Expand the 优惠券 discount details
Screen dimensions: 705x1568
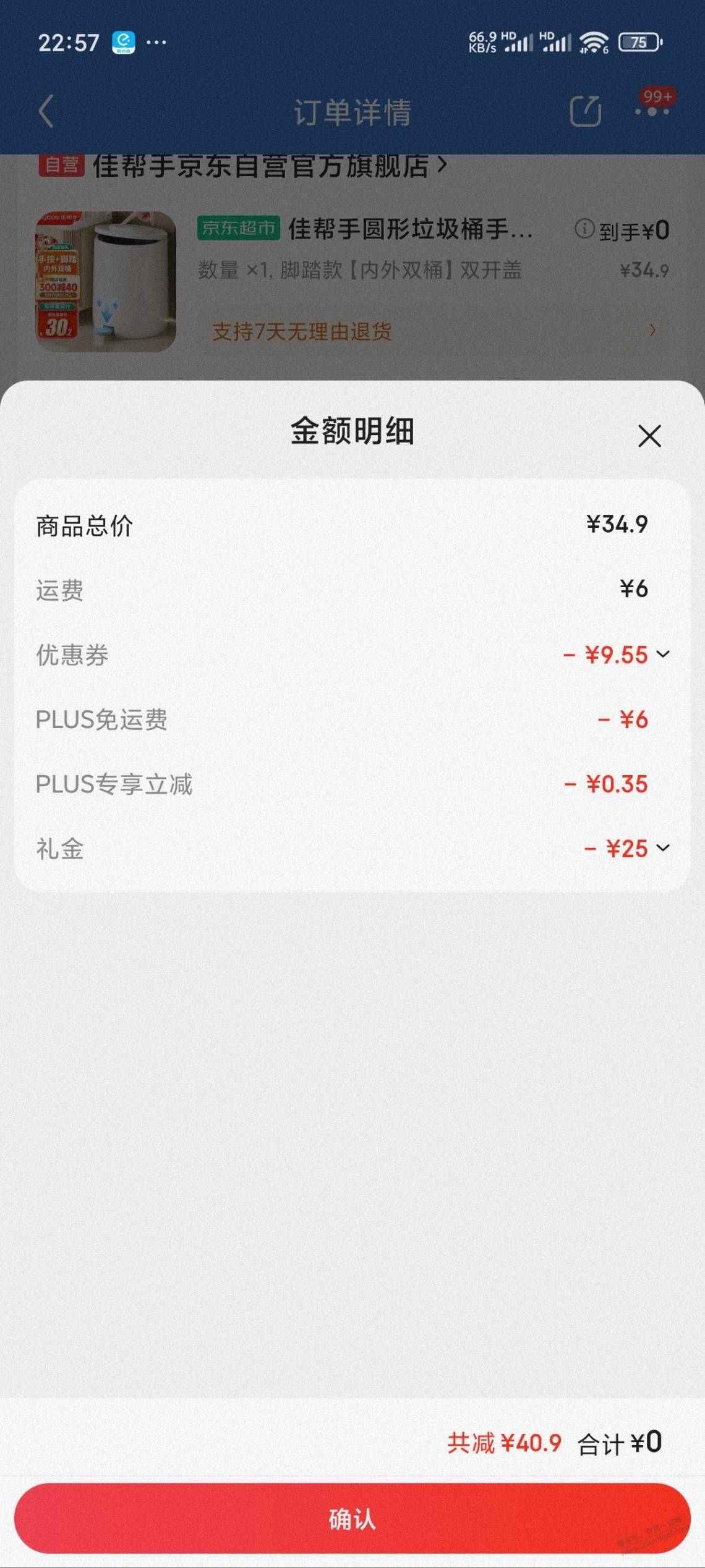pos(663,654)
